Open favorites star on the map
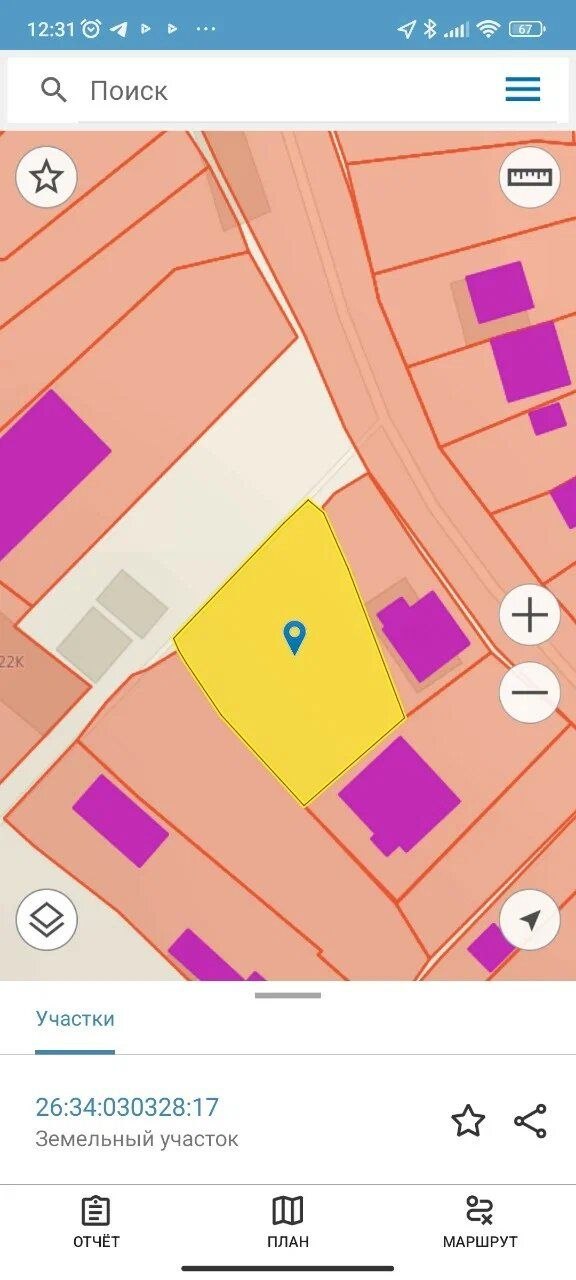The height and width of the screenshot is (1280, 576). pos(46,177)
